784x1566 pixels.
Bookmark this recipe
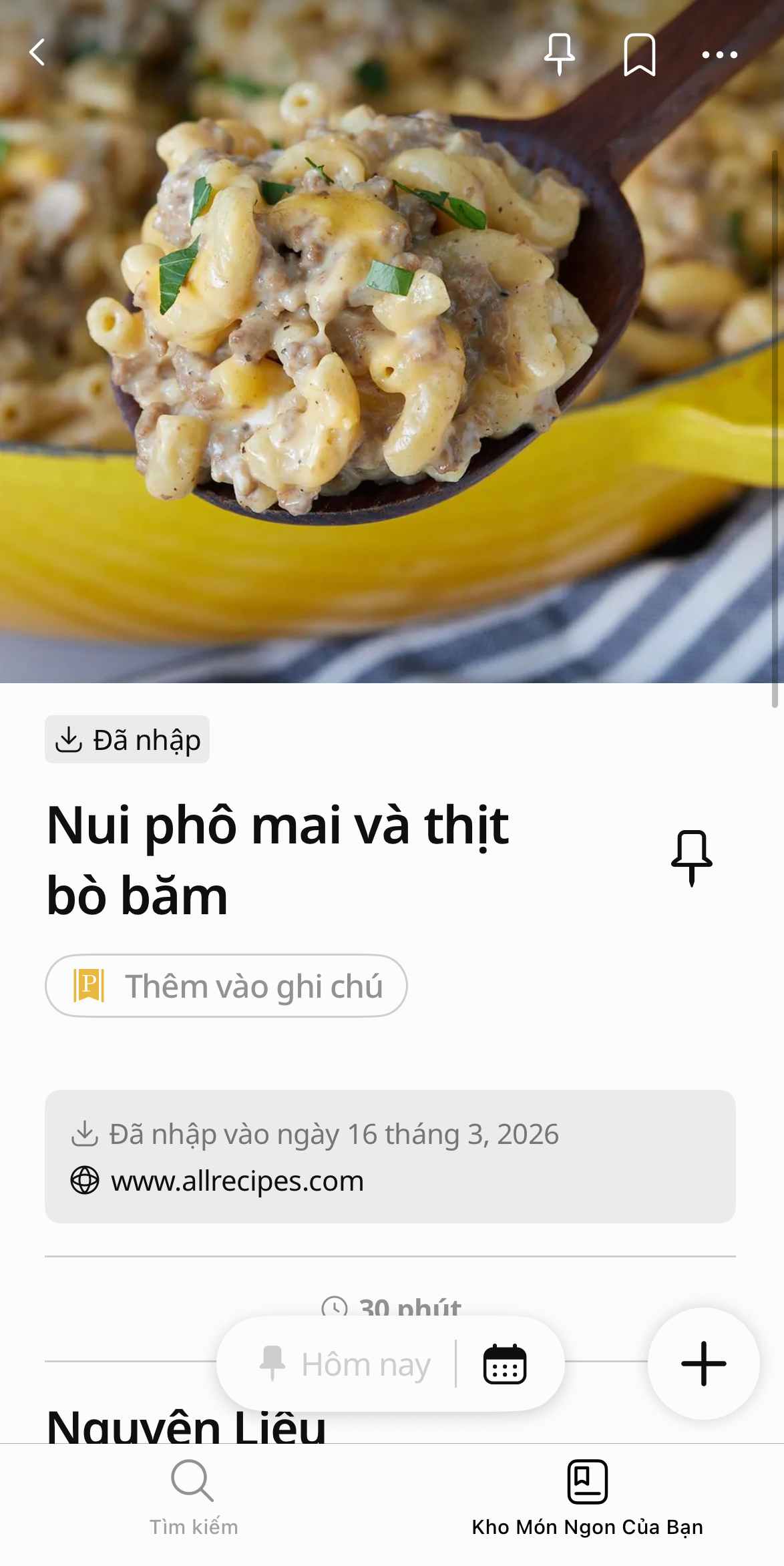click(639, 55)
